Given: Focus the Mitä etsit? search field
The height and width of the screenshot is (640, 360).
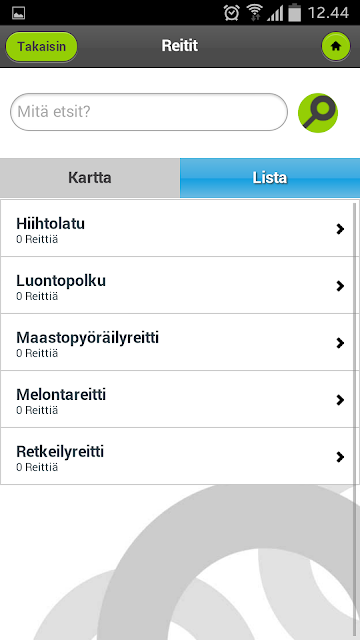Looking at the screenshot, I should [x=149, y=112].
